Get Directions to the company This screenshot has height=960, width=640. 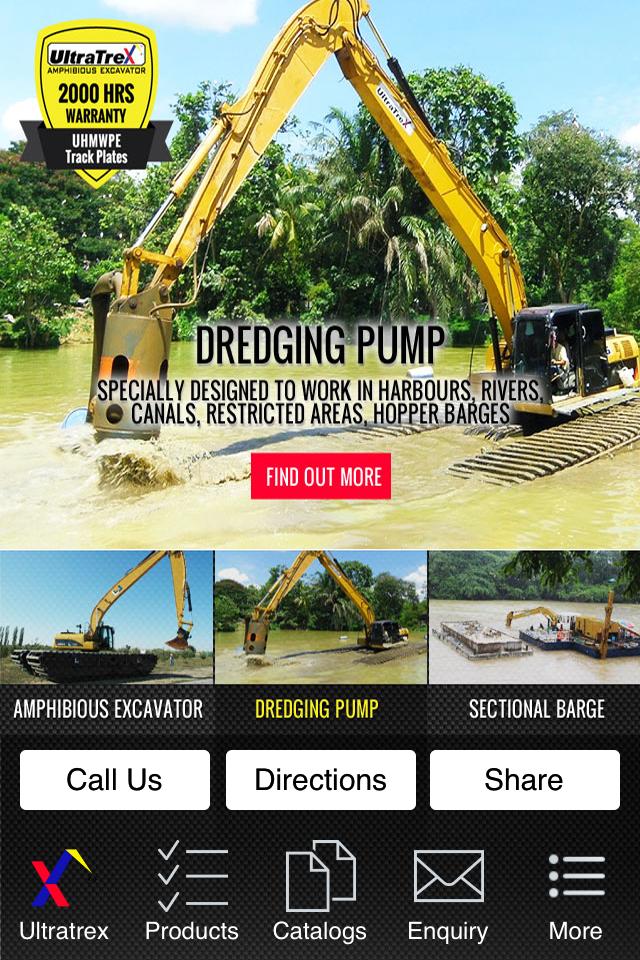(x=321, y=780)
